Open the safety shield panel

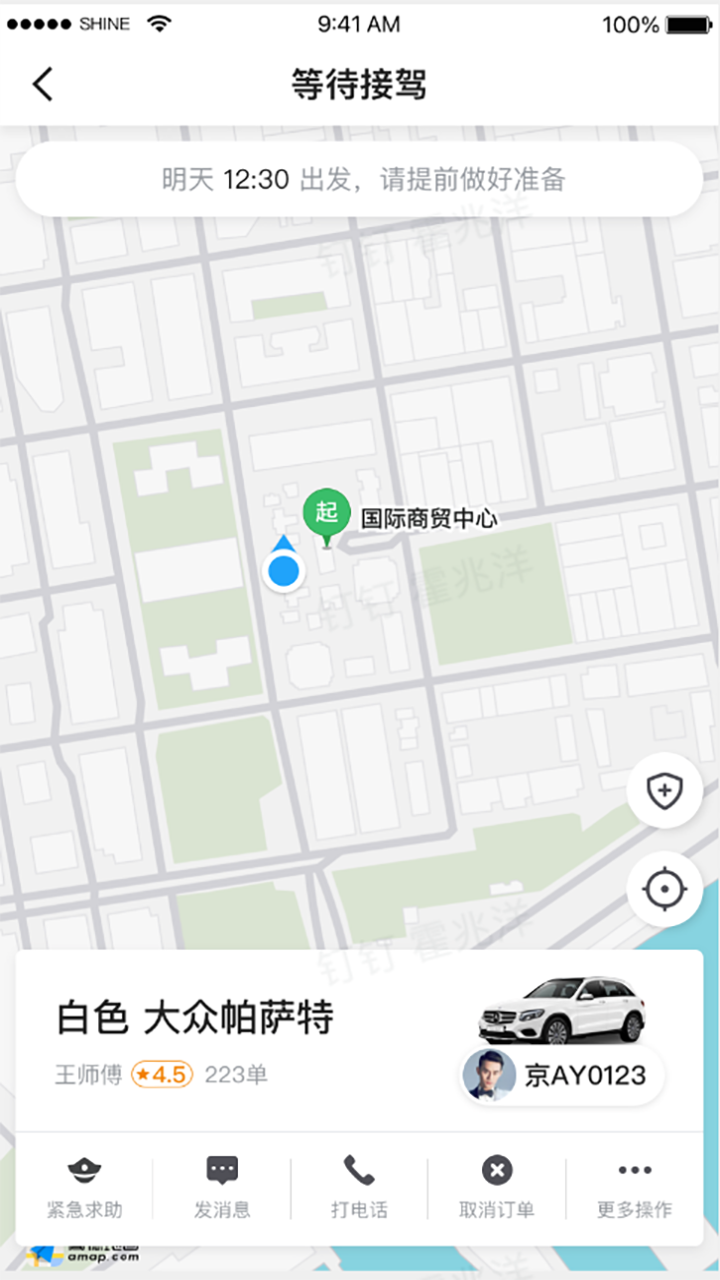coord(664,790)
